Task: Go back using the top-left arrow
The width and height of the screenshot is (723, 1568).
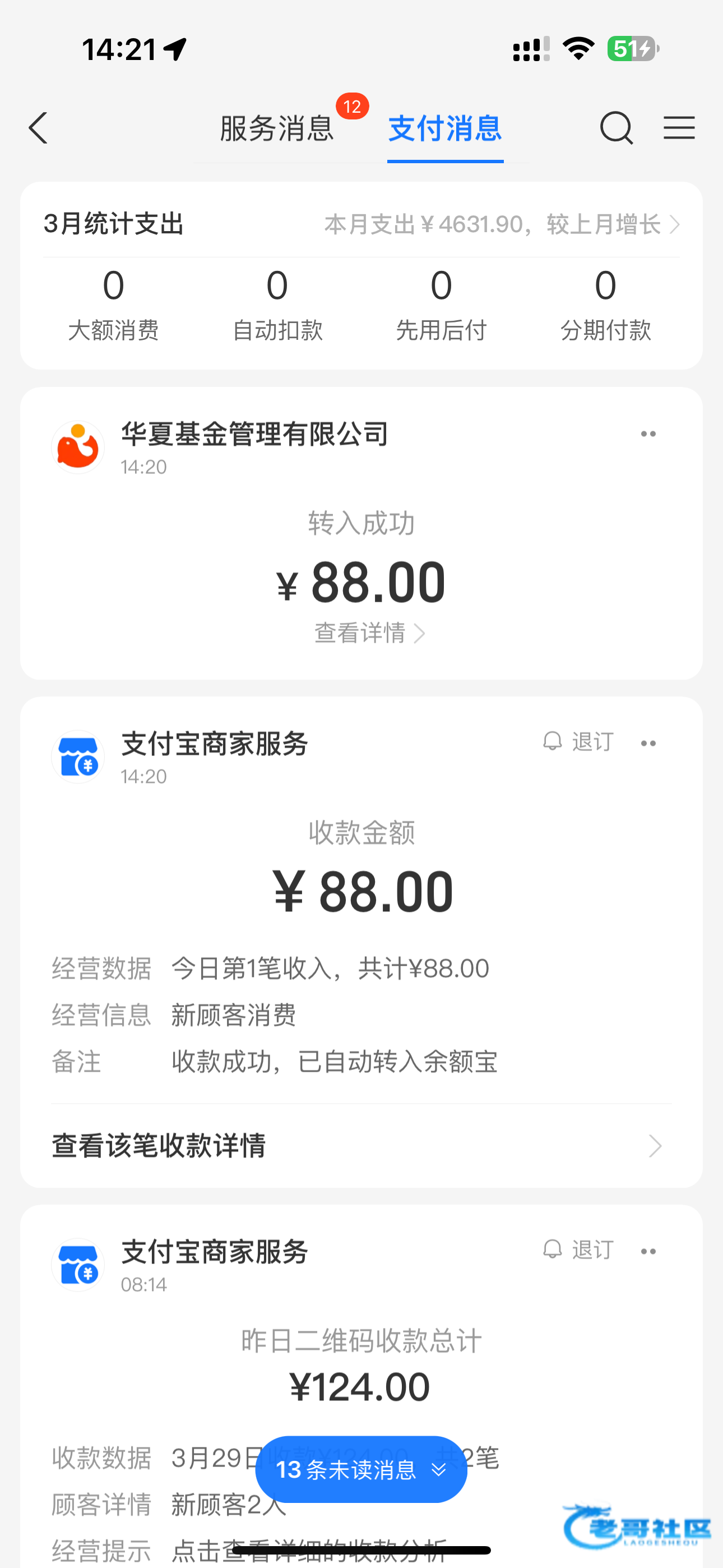Action: pos(38,128)
